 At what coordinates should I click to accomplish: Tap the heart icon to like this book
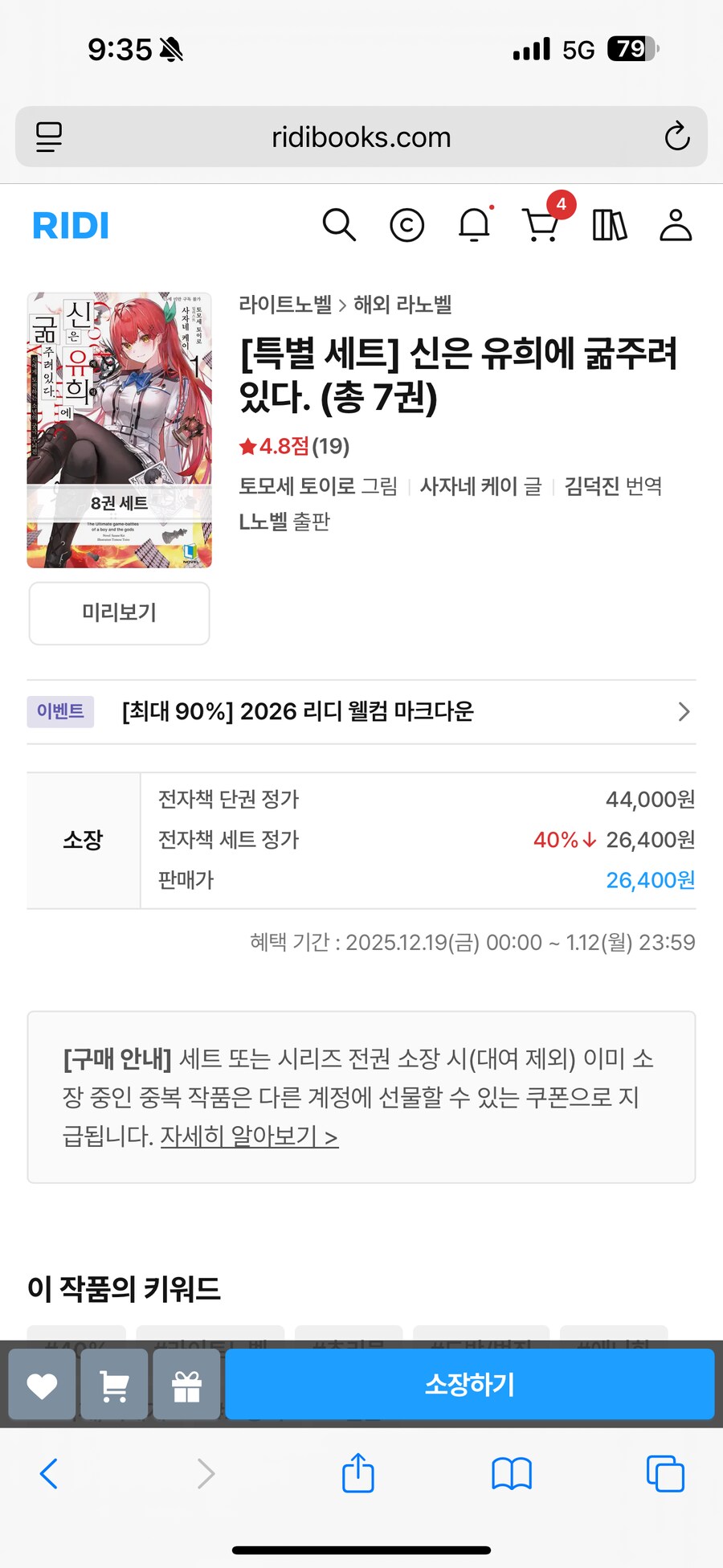click(41, 1385)
